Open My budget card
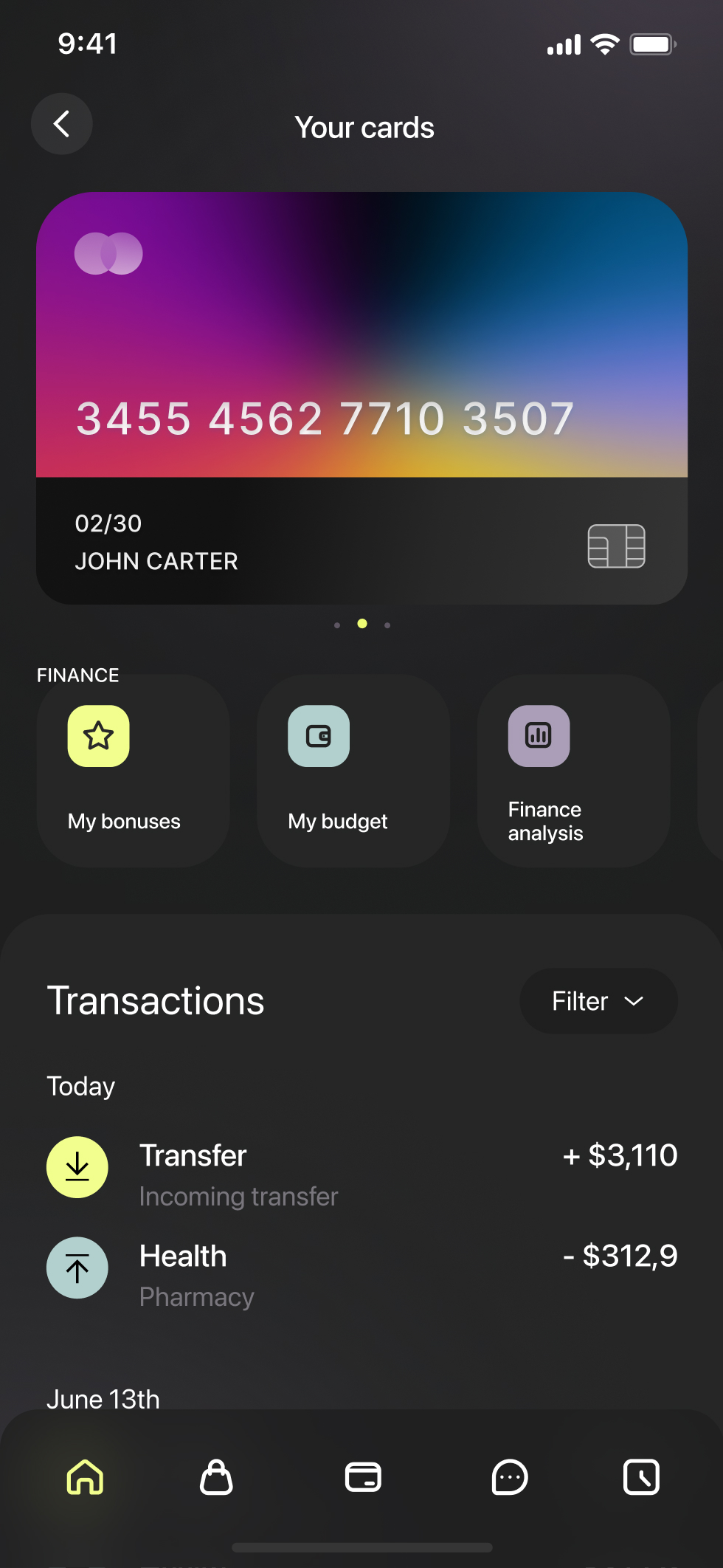The image size is (723, 1568). 353,771
